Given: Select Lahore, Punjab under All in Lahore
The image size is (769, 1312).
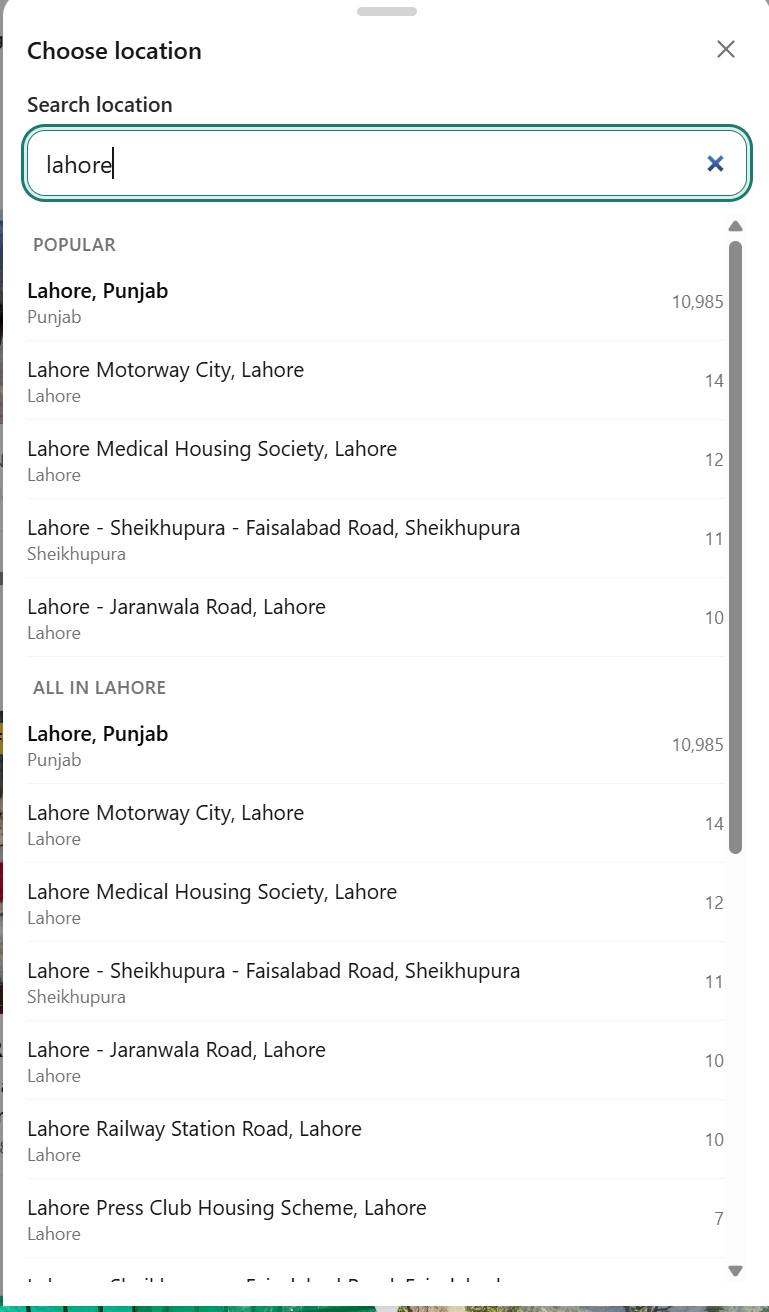Looking at the screenshot, I should coord(376,745).
